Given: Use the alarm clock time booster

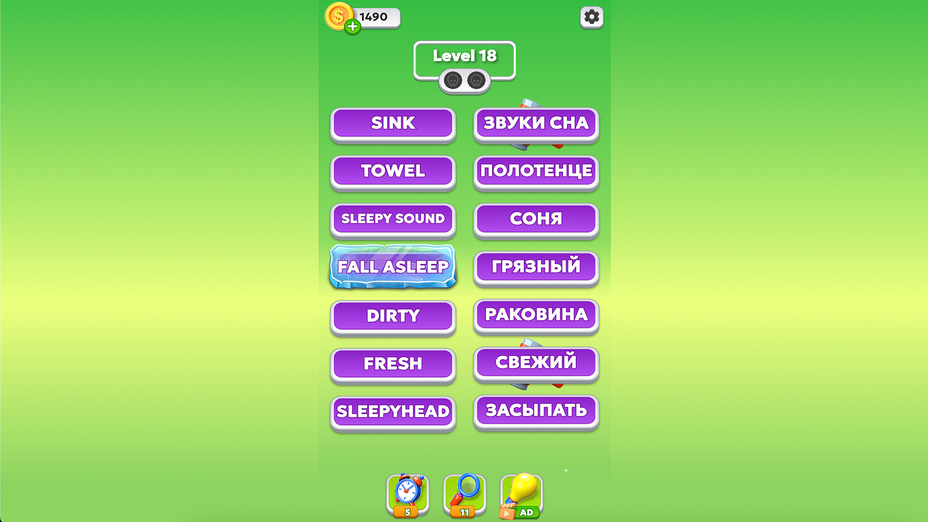Looking at the screenshot, I should point(408,493).
